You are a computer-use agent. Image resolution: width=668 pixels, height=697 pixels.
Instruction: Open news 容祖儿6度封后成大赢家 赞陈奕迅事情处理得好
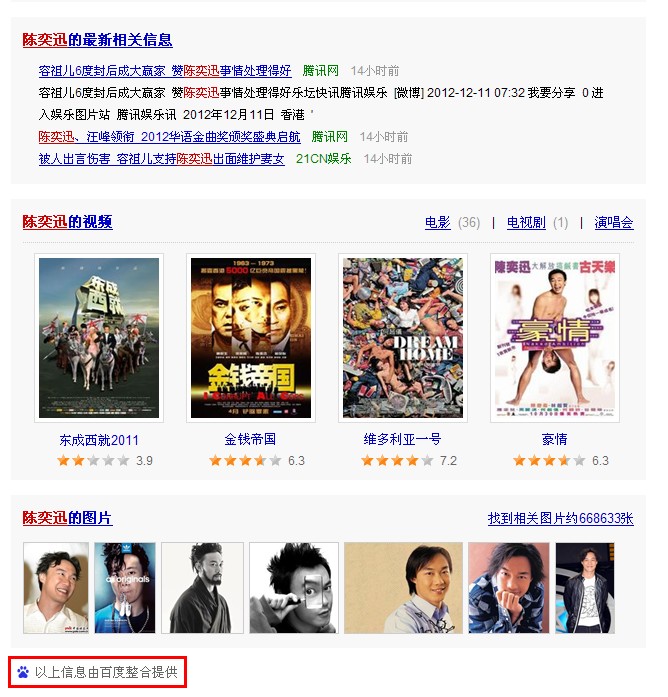point(164,71)
